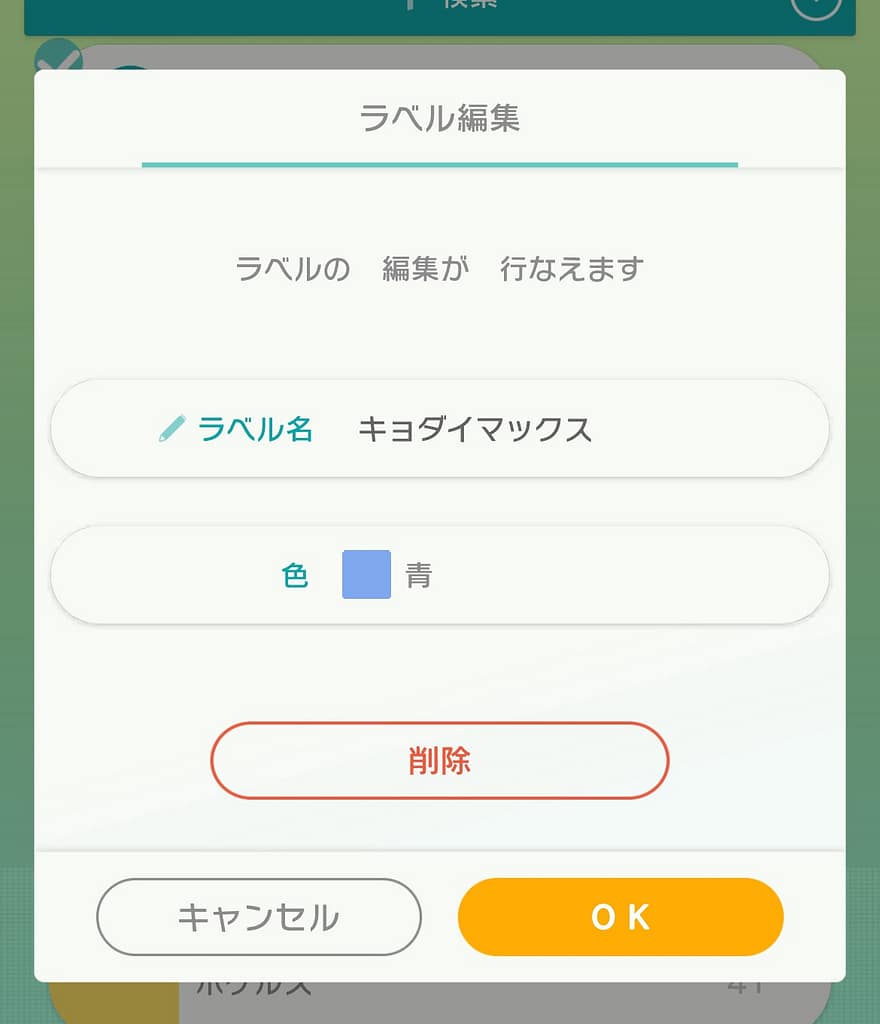Screen dimensions: 880x1024
Task: Cancel label editing with キャンセル
Action: point(259,917)
